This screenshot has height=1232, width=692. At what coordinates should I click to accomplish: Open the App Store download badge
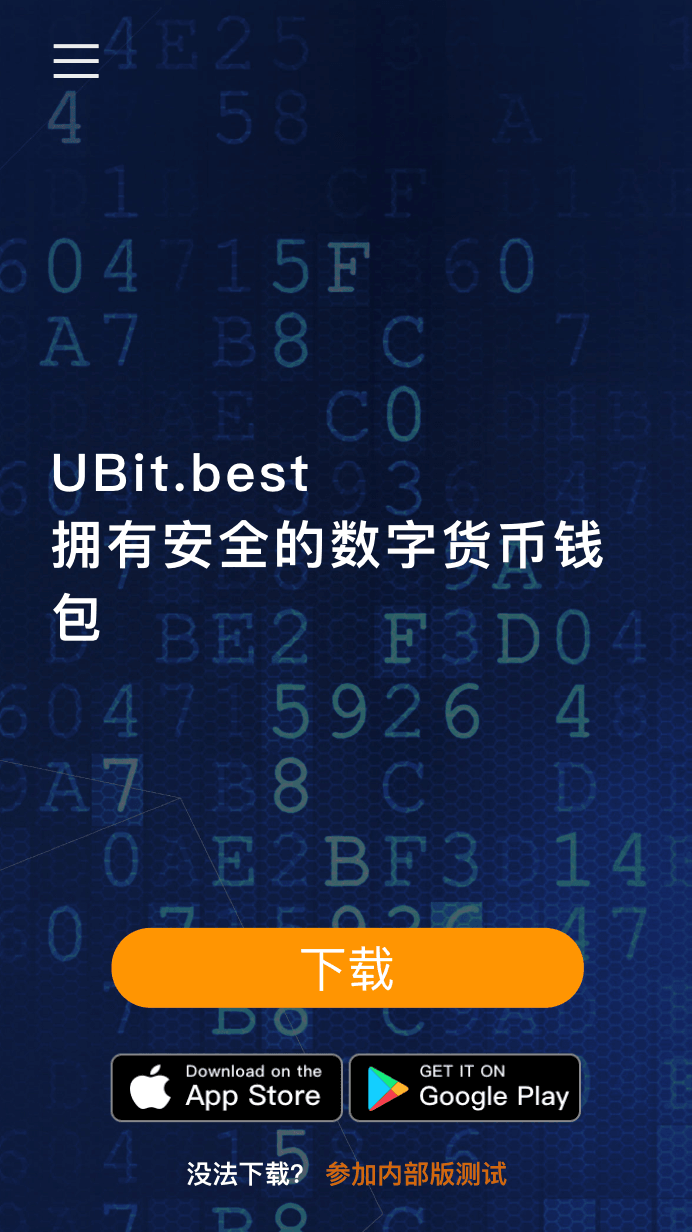[x=227, y=1087]
